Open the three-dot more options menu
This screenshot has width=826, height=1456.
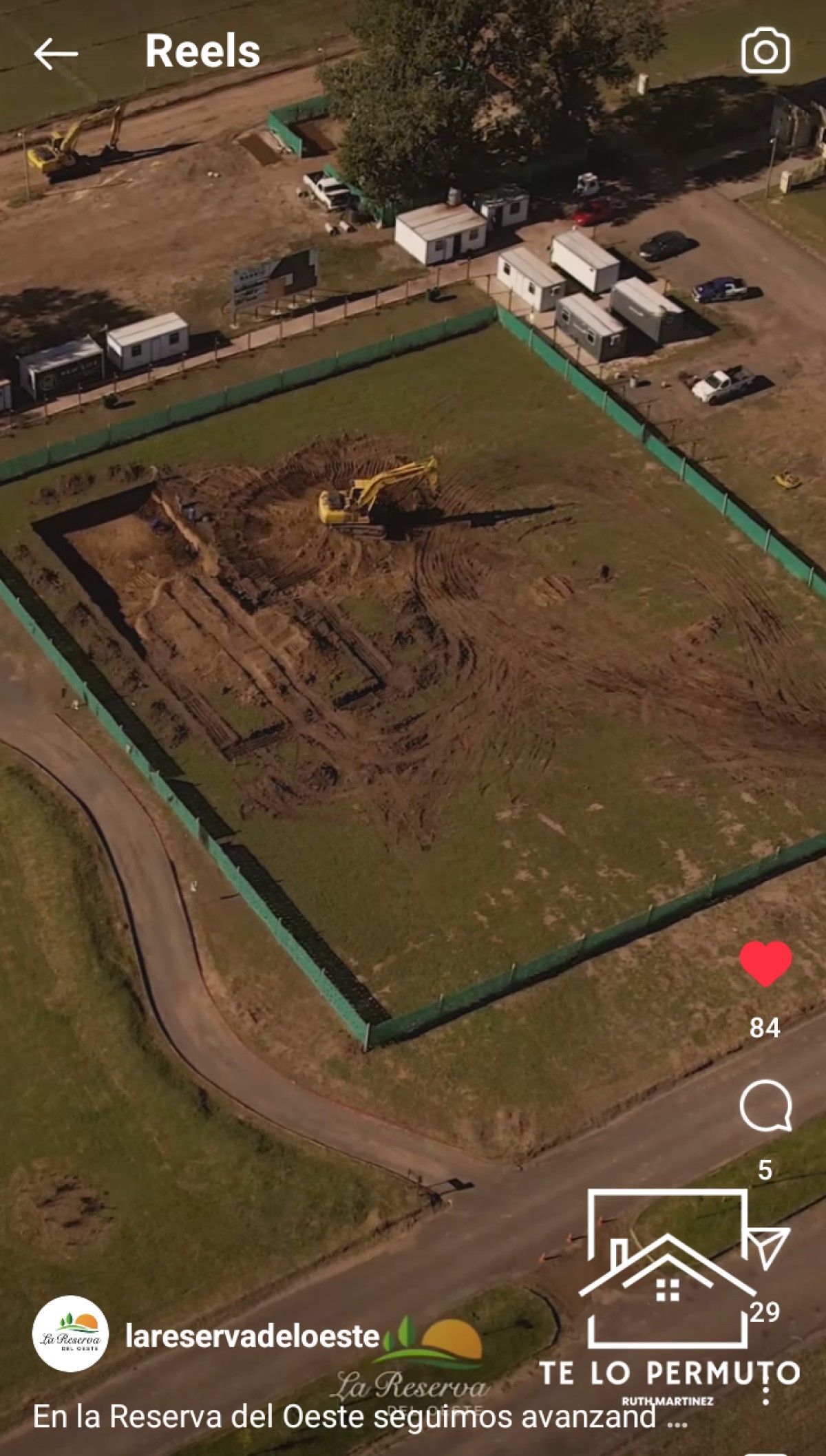point(765,1394)
